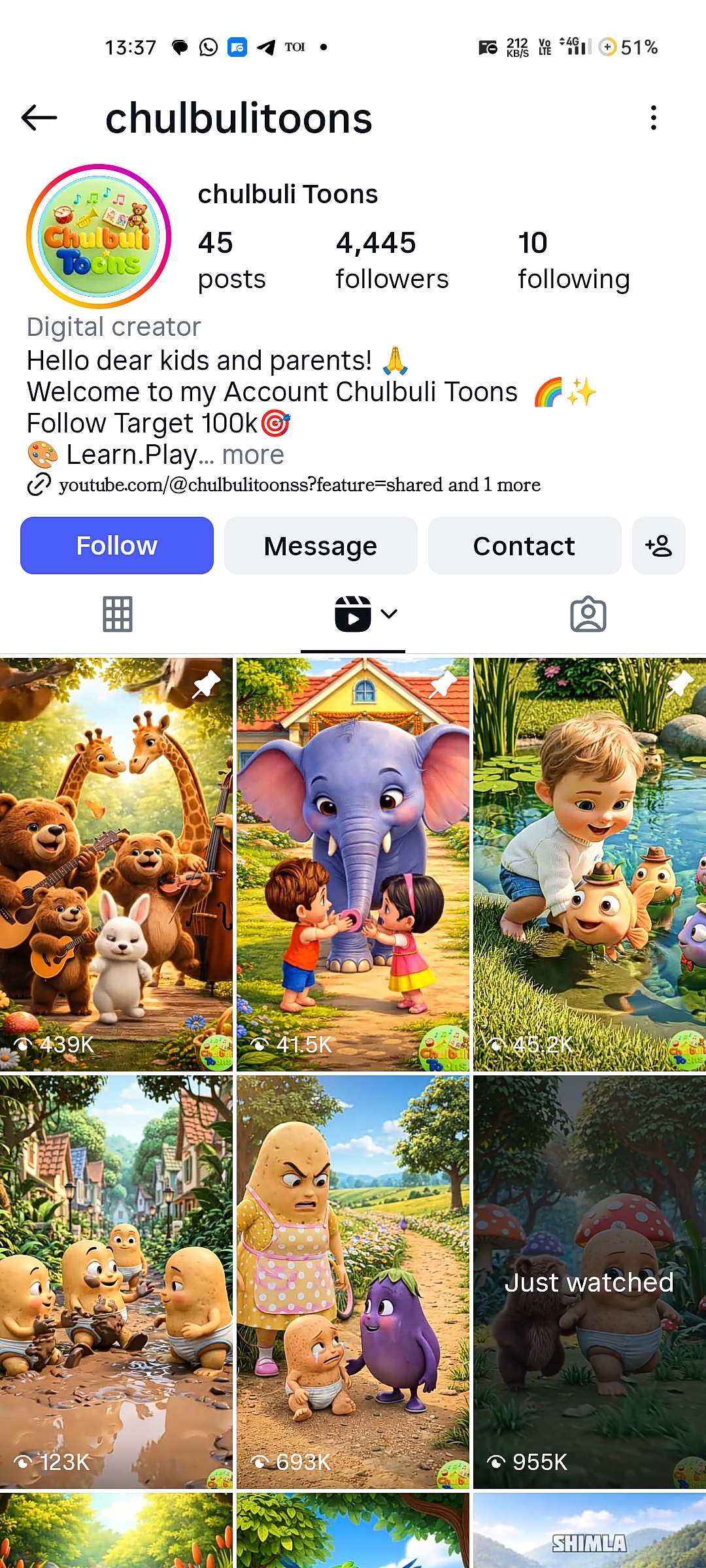Open the three-dot overflow menu
Screen dimensions: 706x1568
(x=653, y=118)
